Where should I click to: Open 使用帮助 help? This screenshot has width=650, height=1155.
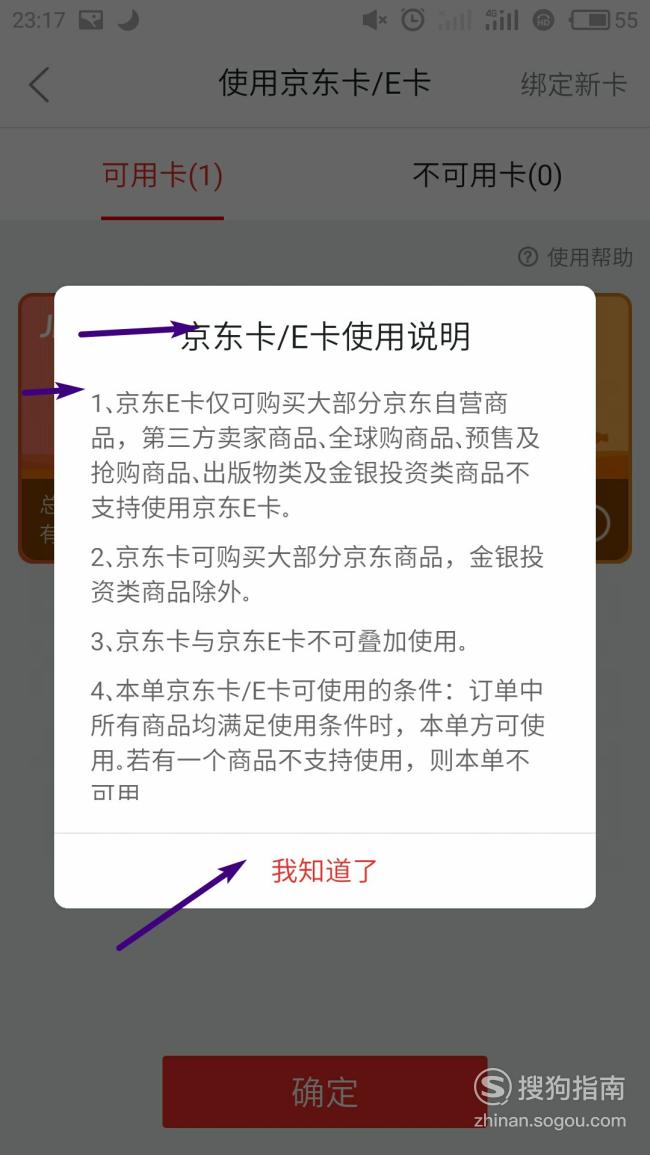pyautogui.click(x=576, y=257)
